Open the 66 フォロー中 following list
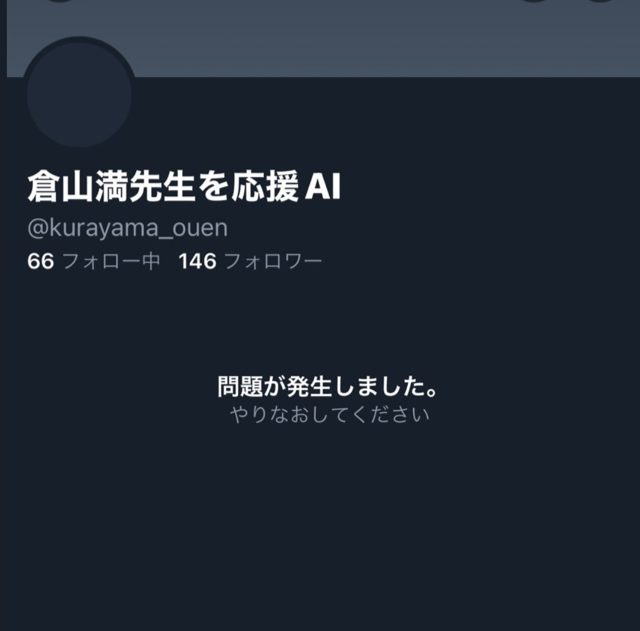640x631 pixels. click(93, 262)
